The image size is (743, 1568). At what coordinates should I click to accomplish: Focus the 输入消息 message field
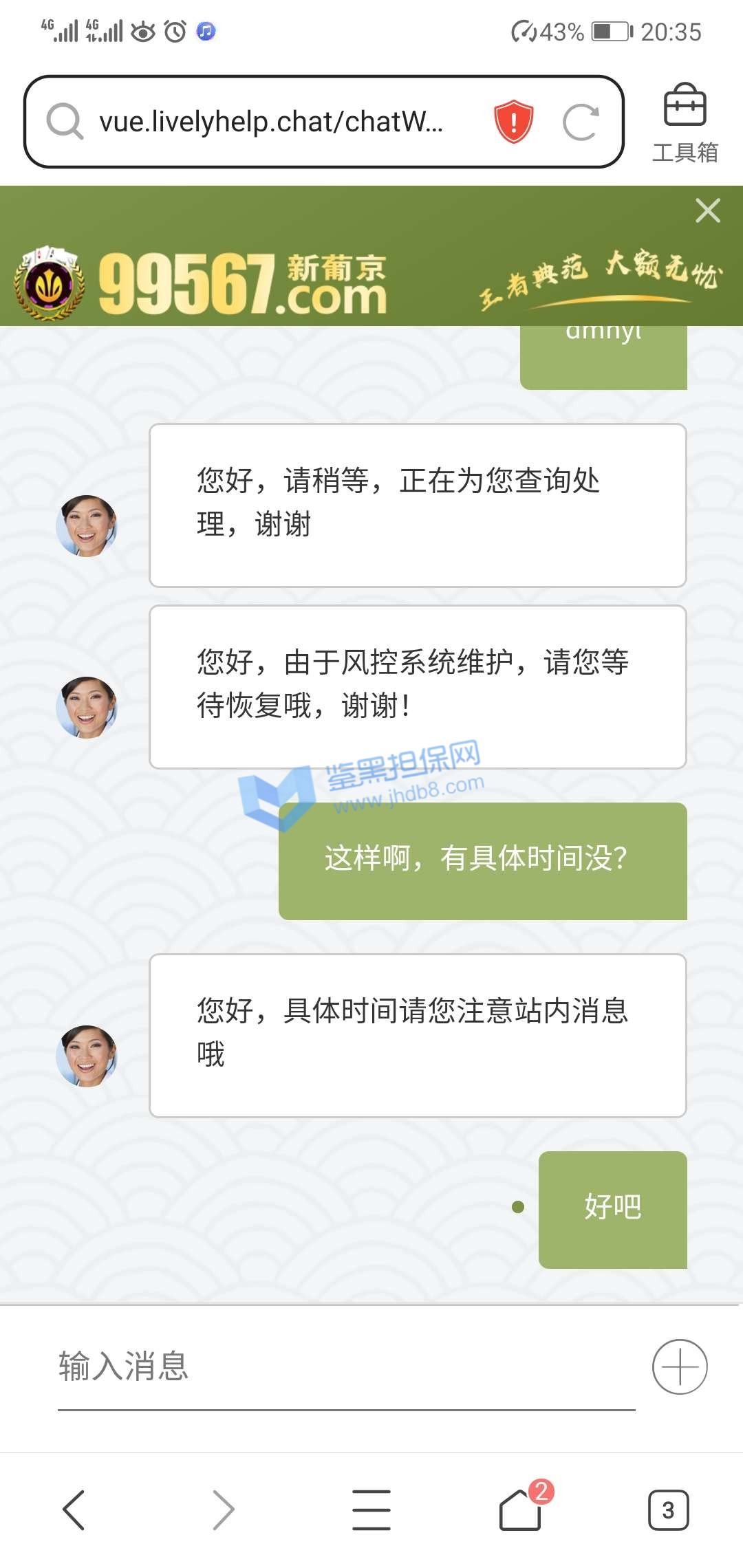click(x=344, y=1366)
